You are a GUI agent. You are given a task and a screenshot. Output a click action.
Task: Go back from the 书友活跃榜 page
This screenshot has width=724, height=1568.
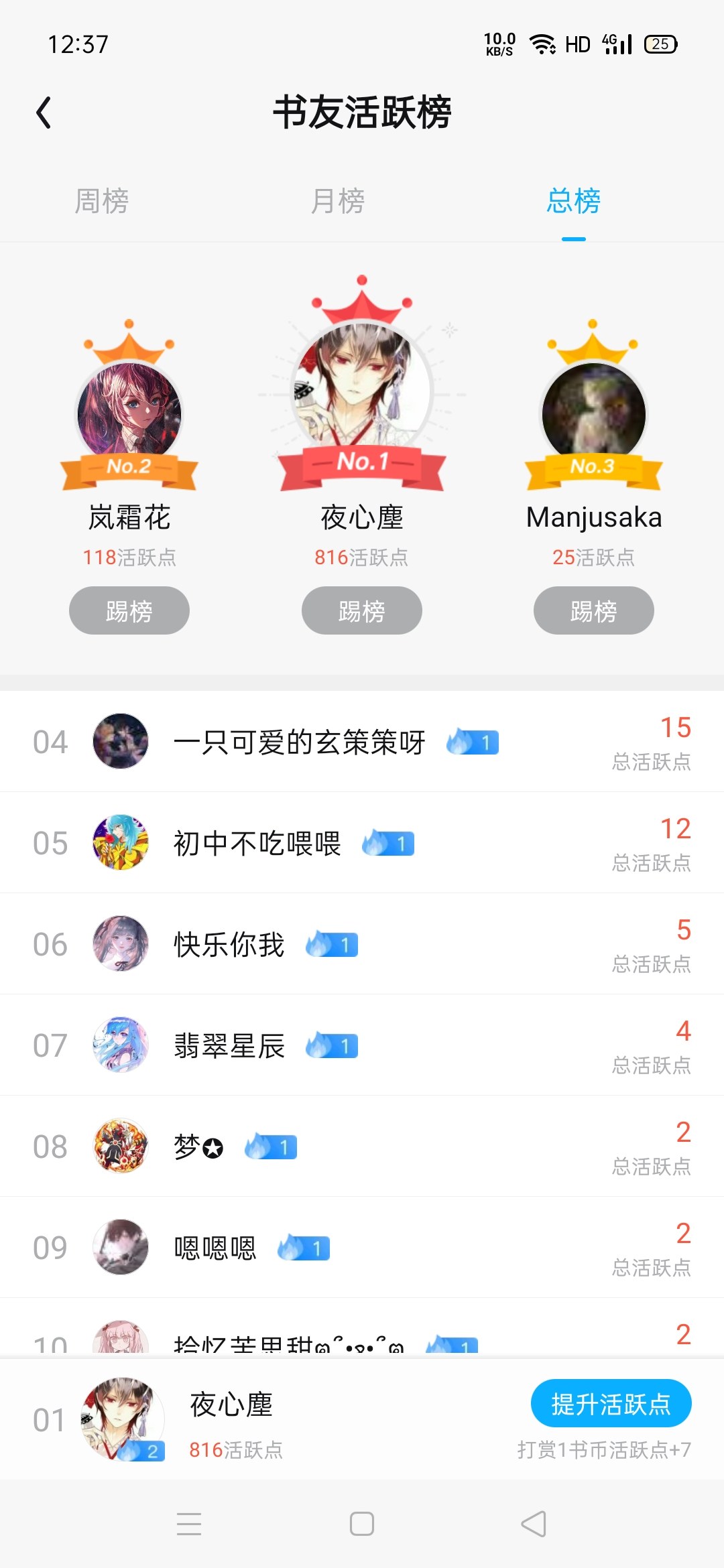(44, 113)
